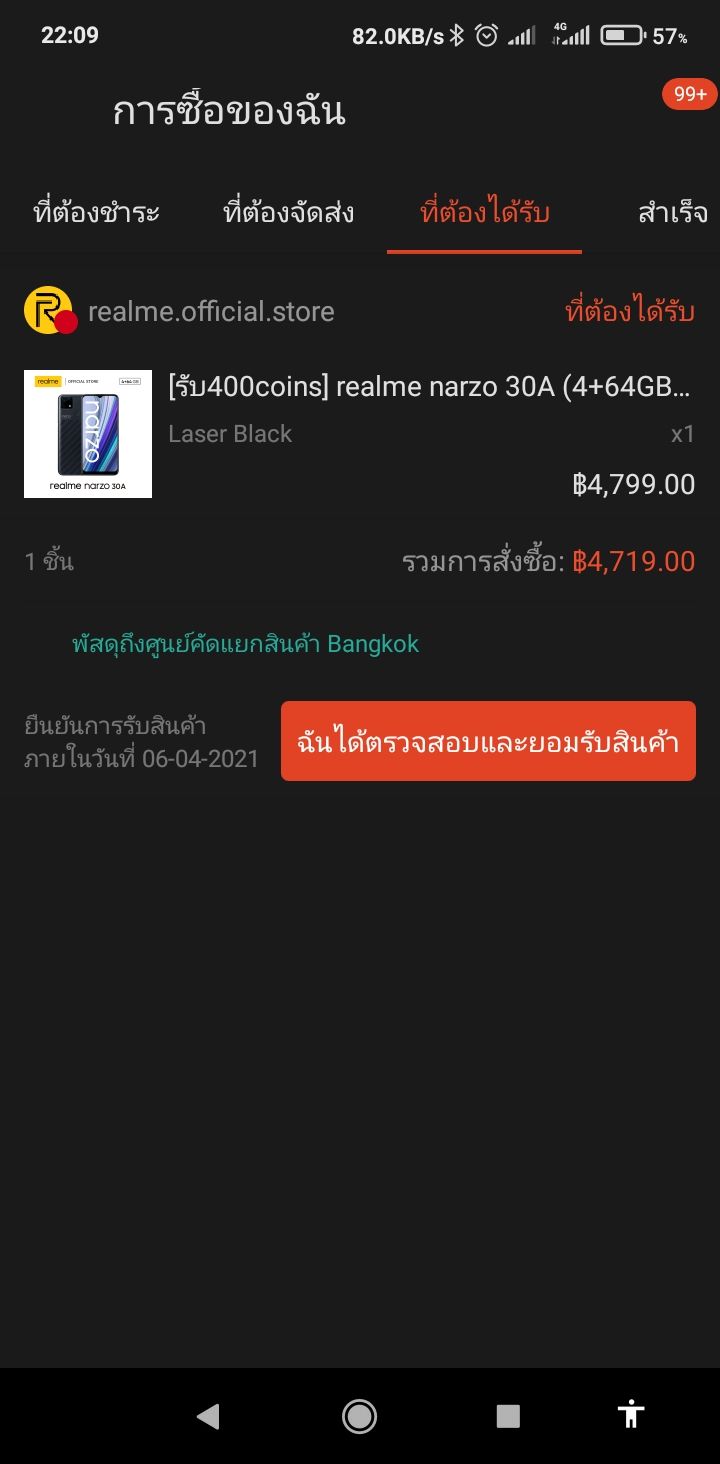
Task: Go back with the system back button
Action: coord(208,1415)
